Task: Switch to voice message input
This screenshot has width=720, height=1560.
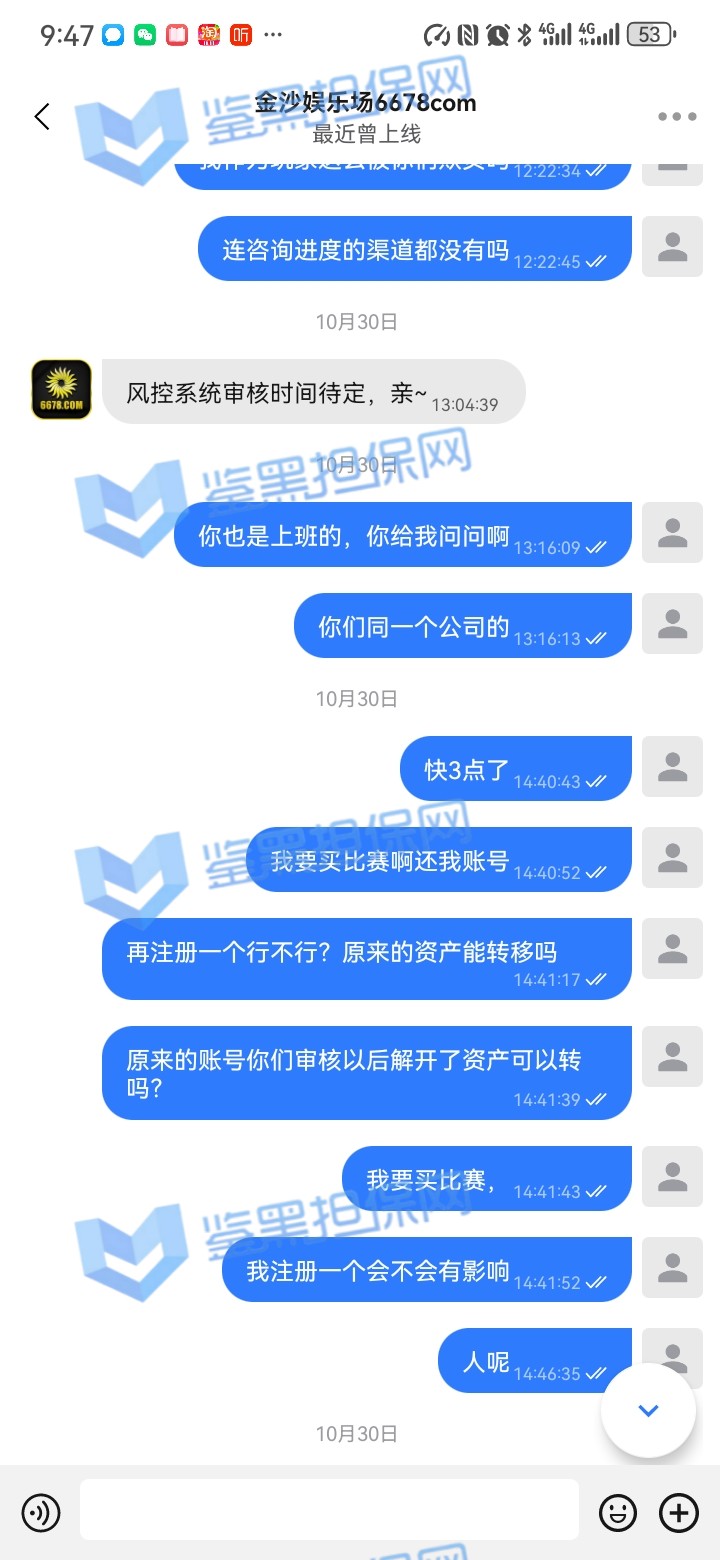Action: [x=41, y=1511]
